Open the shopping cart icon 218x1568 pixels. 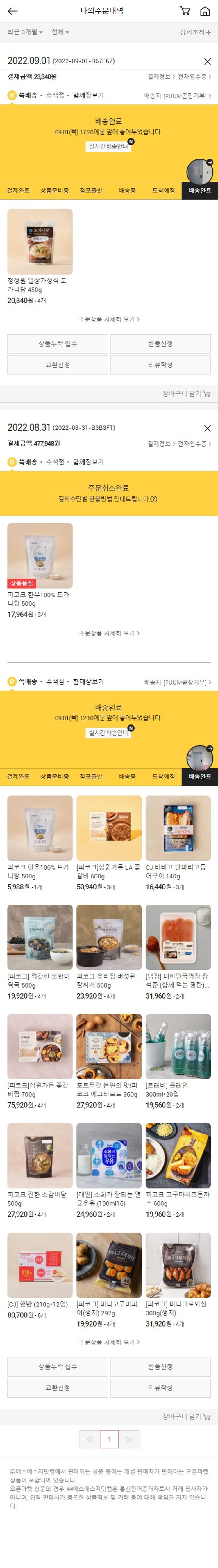pyautogui.click(x=185, y=11)
